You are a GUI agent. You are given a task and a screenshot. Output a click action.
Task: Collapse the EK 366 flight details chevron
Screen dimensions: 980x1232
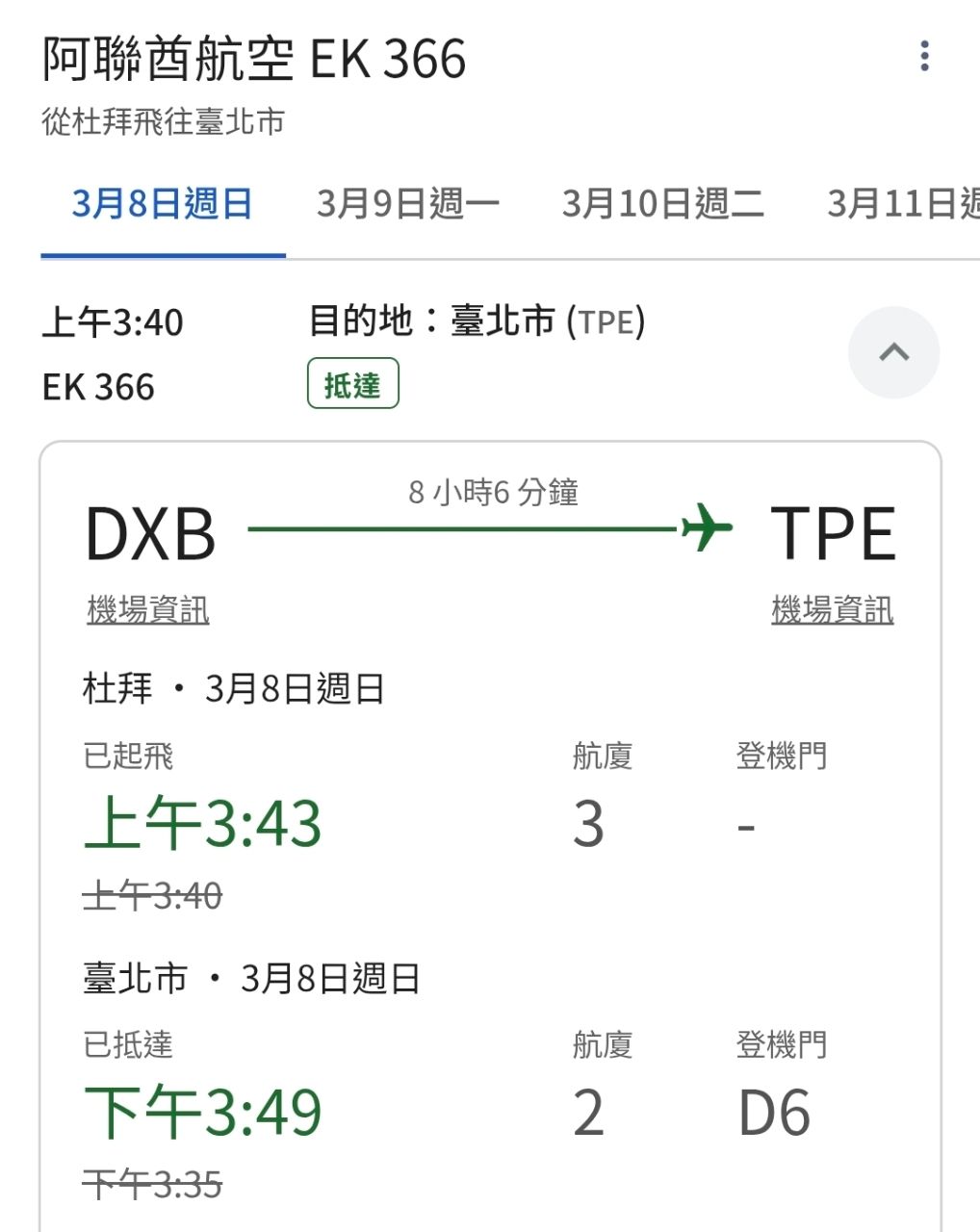[893, 352]
